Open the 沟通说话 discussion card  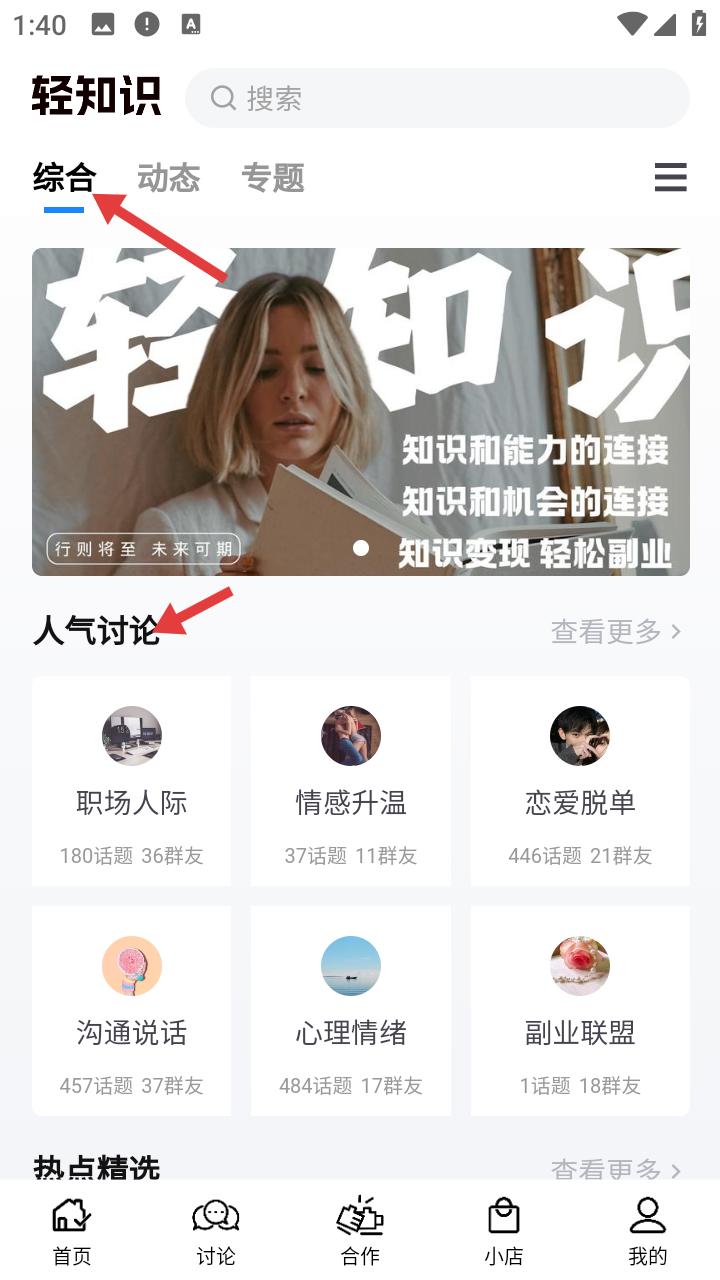[x=132, y=1011]
